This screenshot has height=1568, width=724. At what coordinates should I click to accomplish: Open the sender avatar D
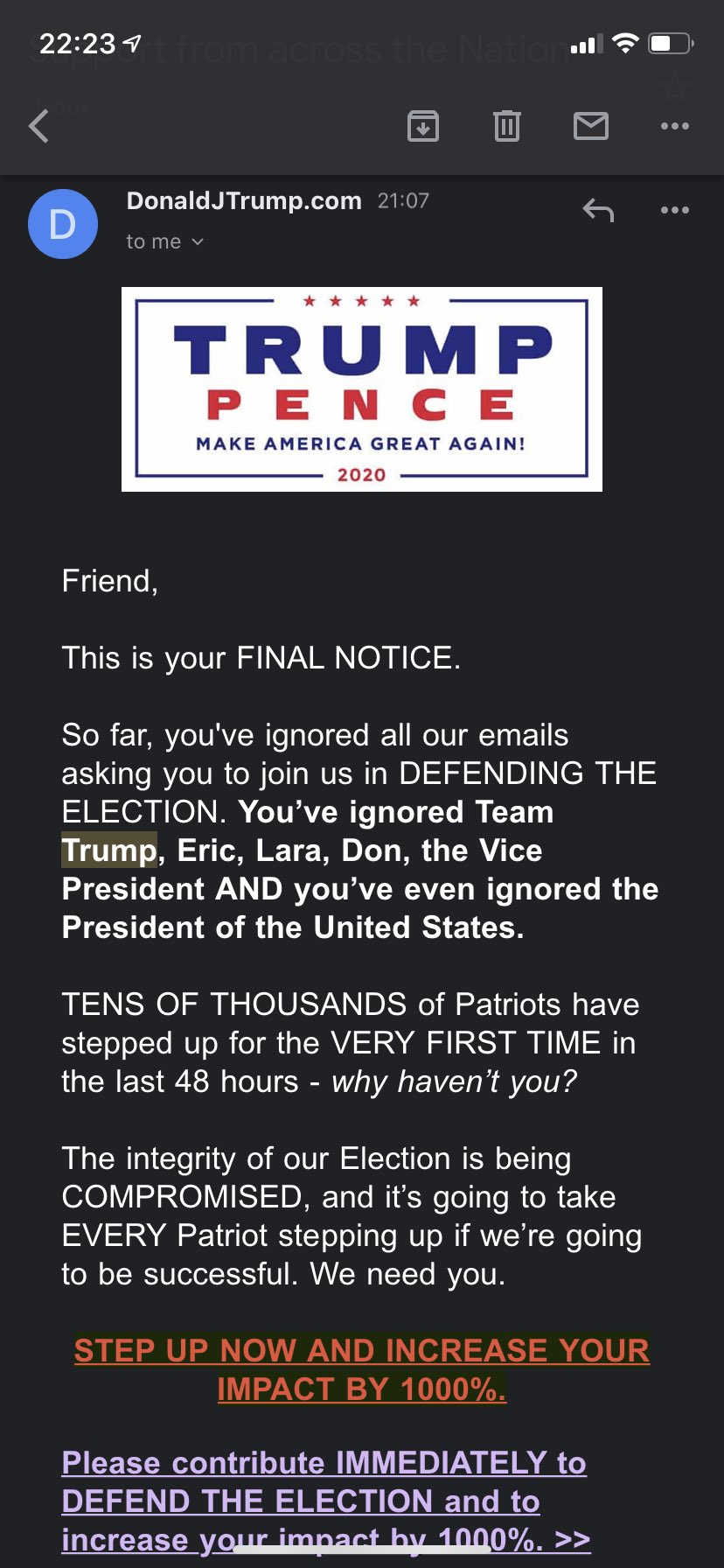[63, 224]
